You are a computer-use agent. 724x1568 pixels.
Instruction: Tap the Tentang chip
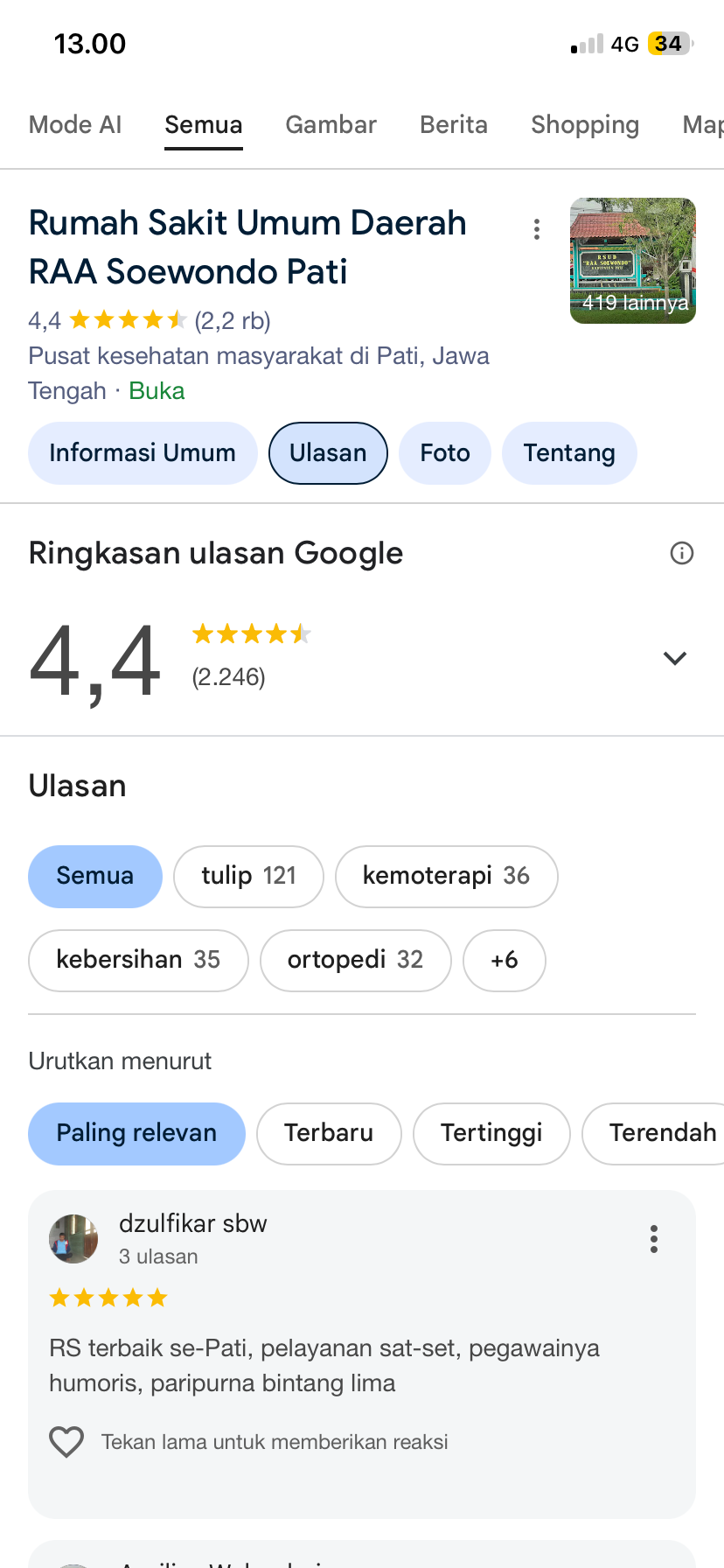[x=569, y=453]
